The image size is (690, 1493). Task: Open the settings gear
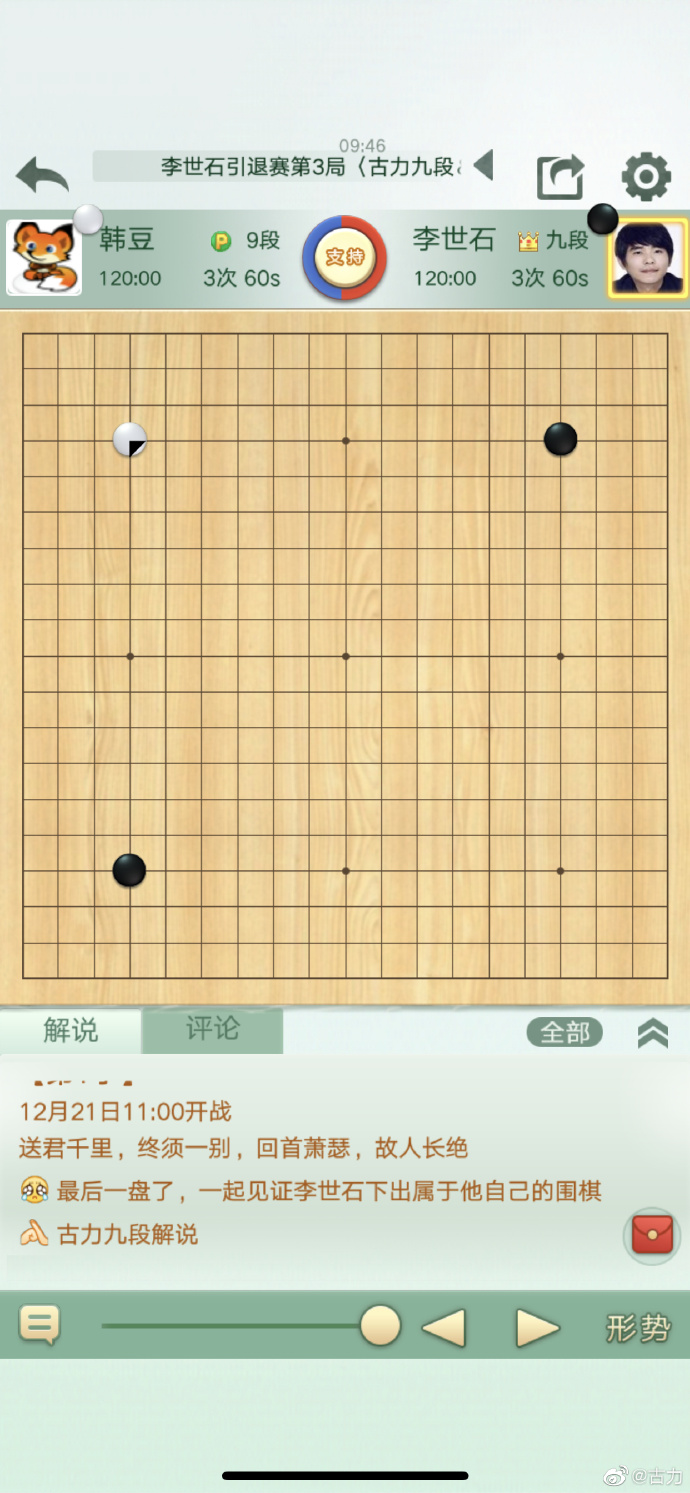[646, 178]
